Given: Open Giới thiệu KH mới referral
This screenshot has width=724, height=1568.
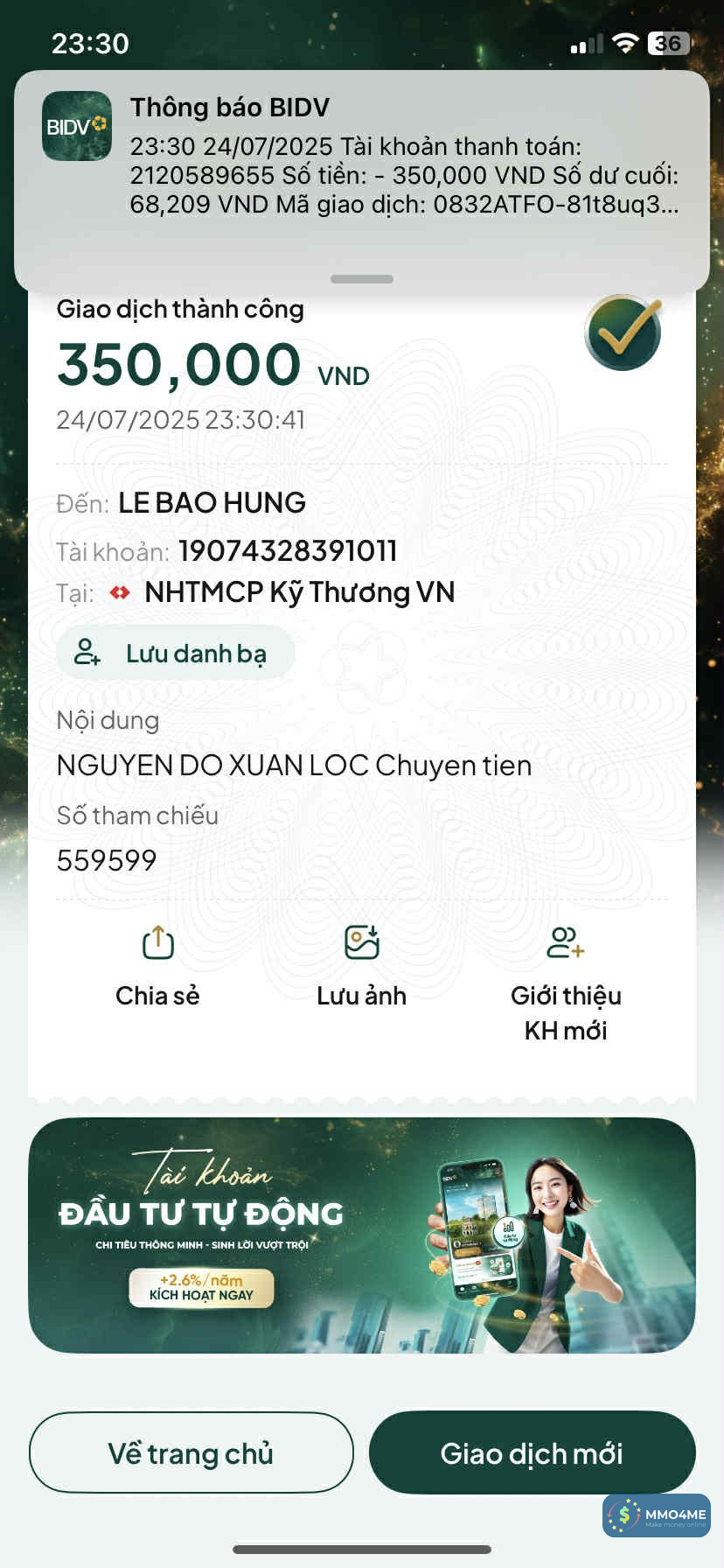Looking at the screenshot, I should (566, 980).
